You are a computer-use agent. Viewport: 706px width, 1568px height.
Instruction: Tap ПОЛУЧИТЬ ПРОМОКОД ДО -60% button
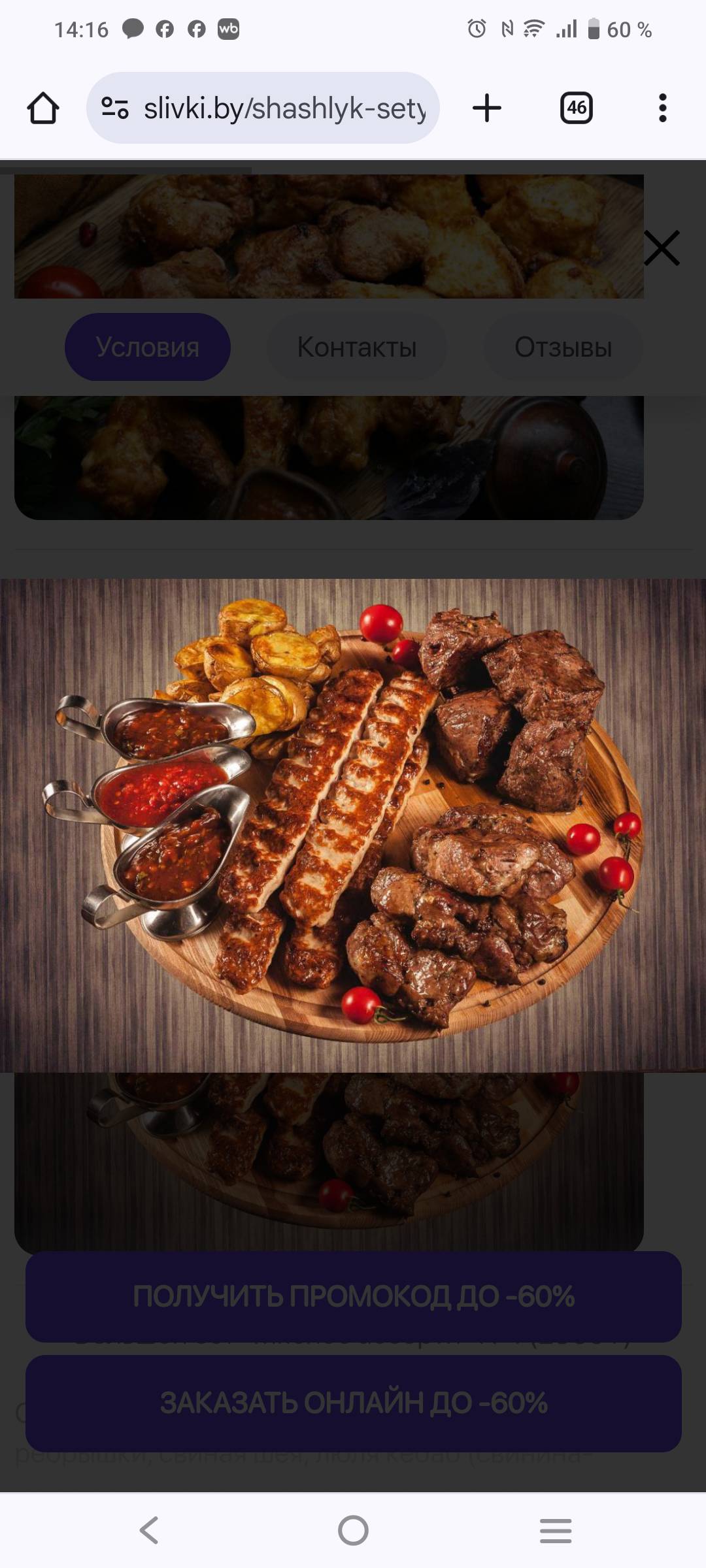click(354, 1296)
